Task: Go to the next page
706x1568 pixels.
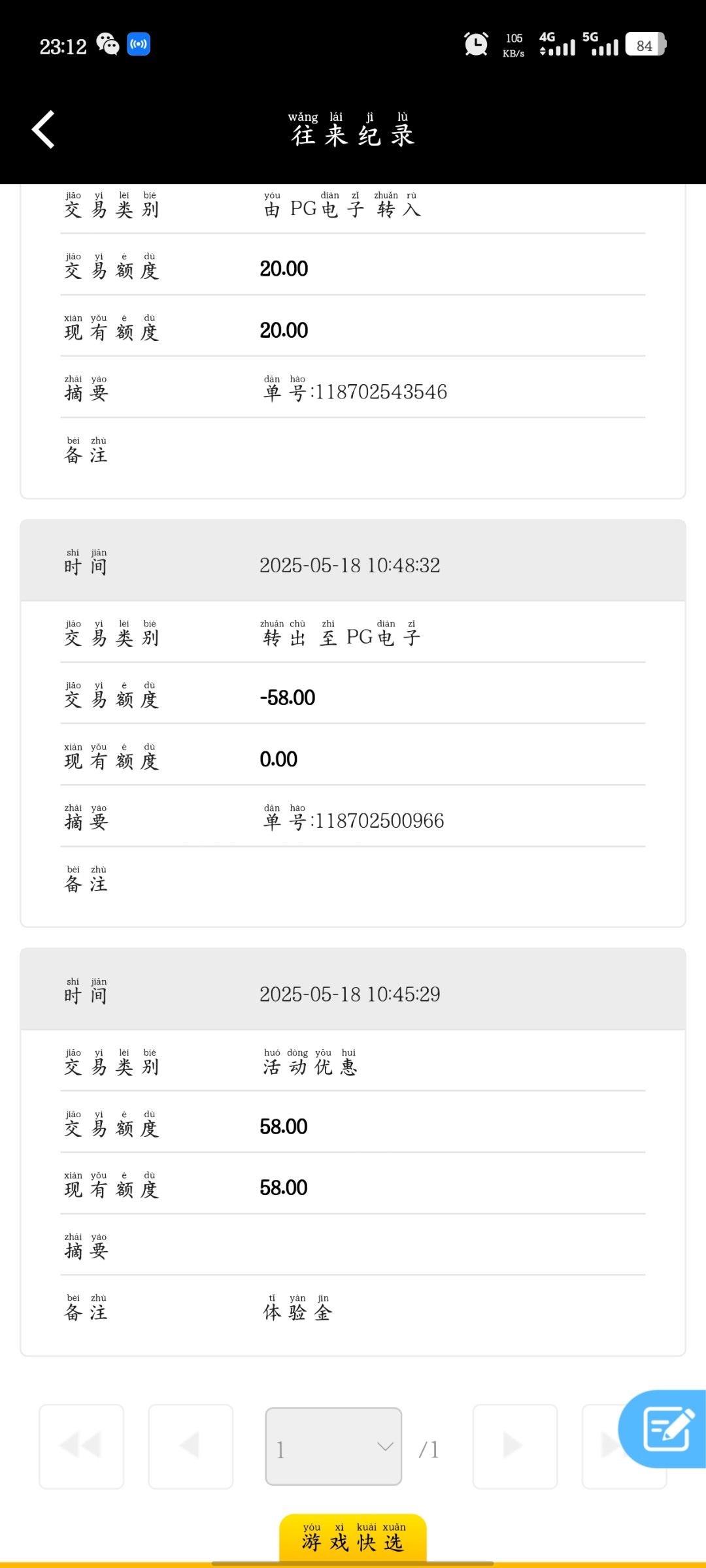Action: [x=514, y=1446]
